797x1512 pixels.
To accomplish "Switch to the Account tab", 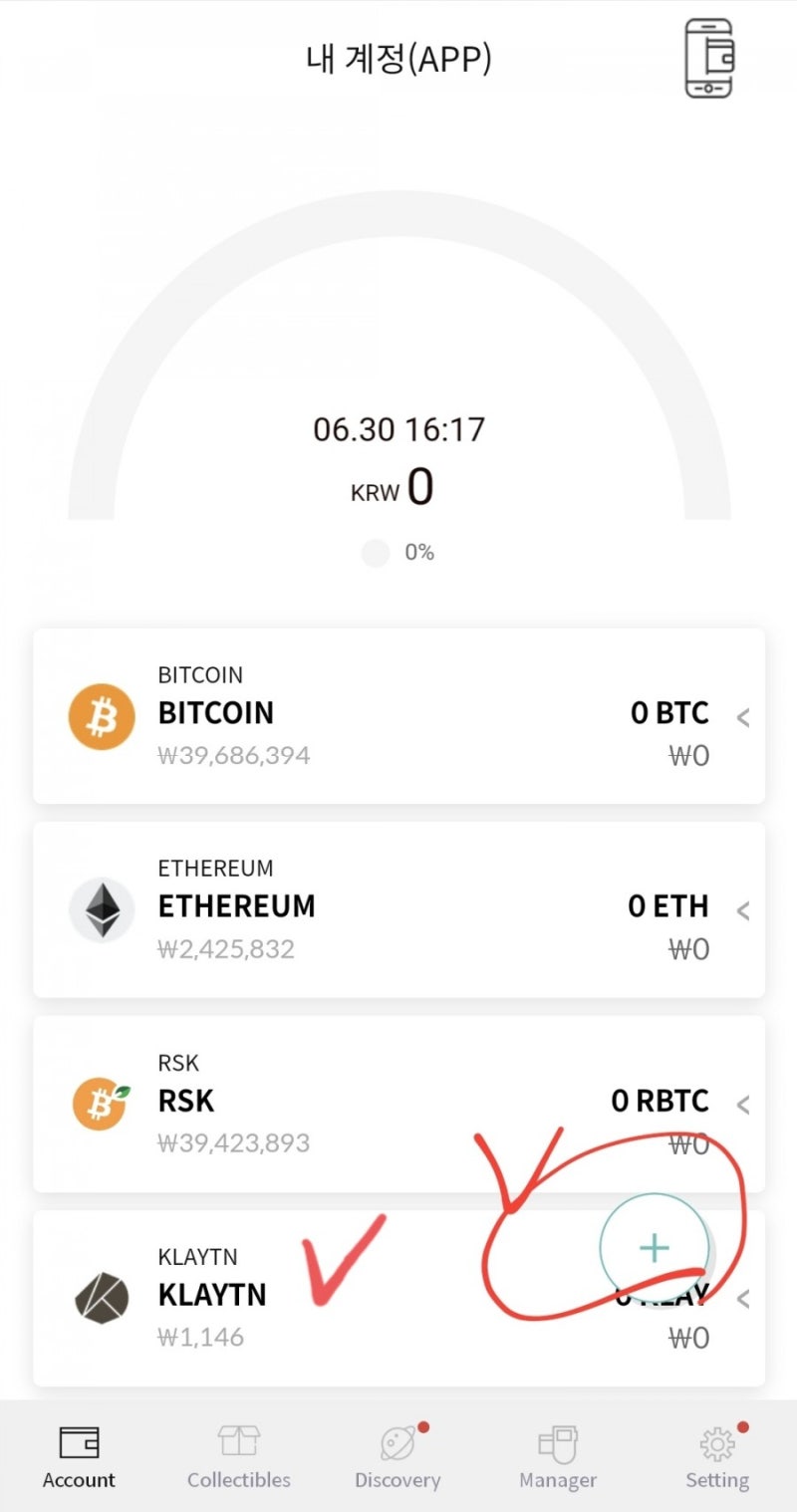I will pyautogui.click(x=79, y=1456).
